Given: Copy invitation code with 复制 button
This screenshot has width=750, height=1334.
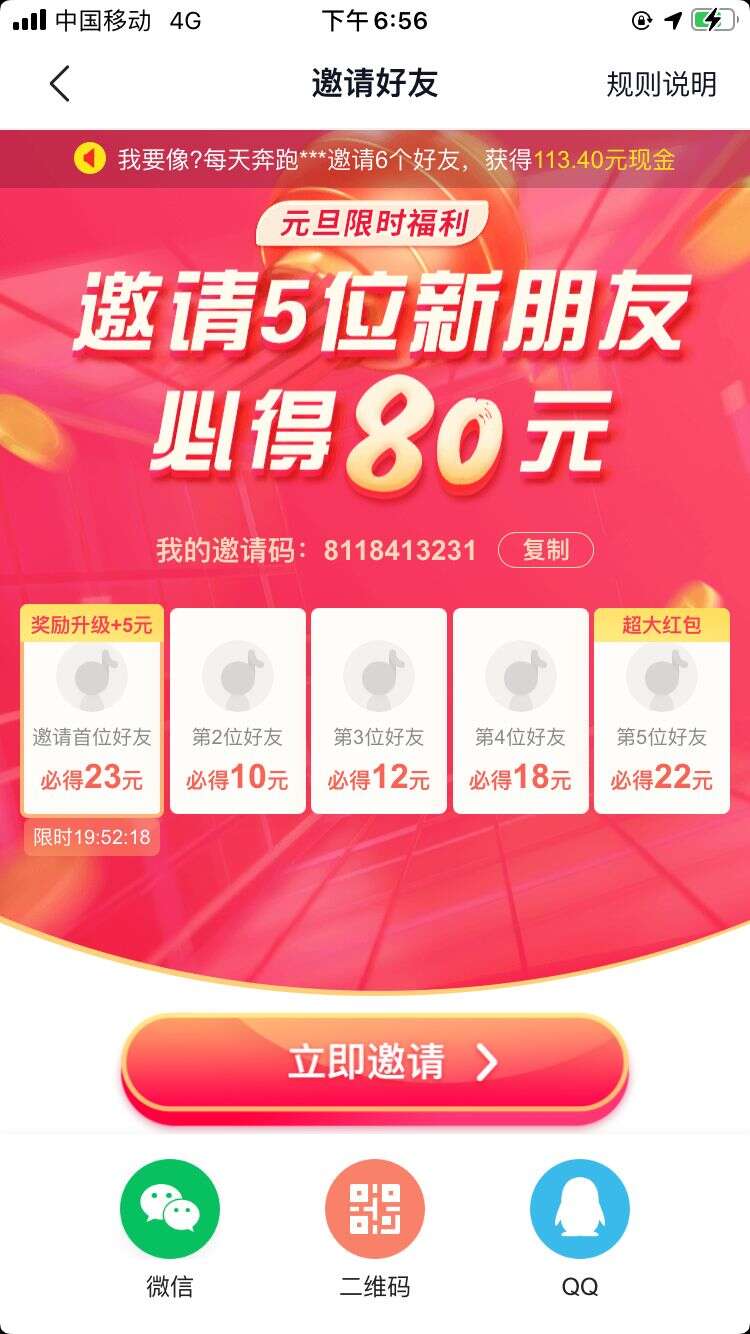Looking at the screenshot, I should (545, 550).
